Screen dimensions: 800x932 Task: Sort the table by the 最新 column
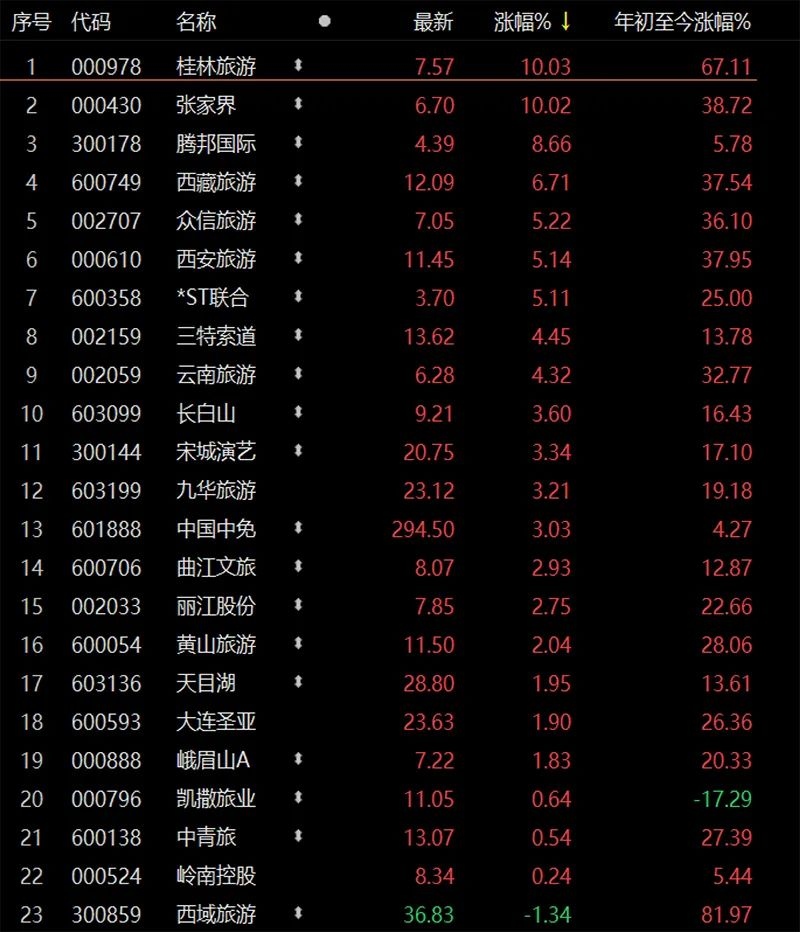(x=431, y=21)
